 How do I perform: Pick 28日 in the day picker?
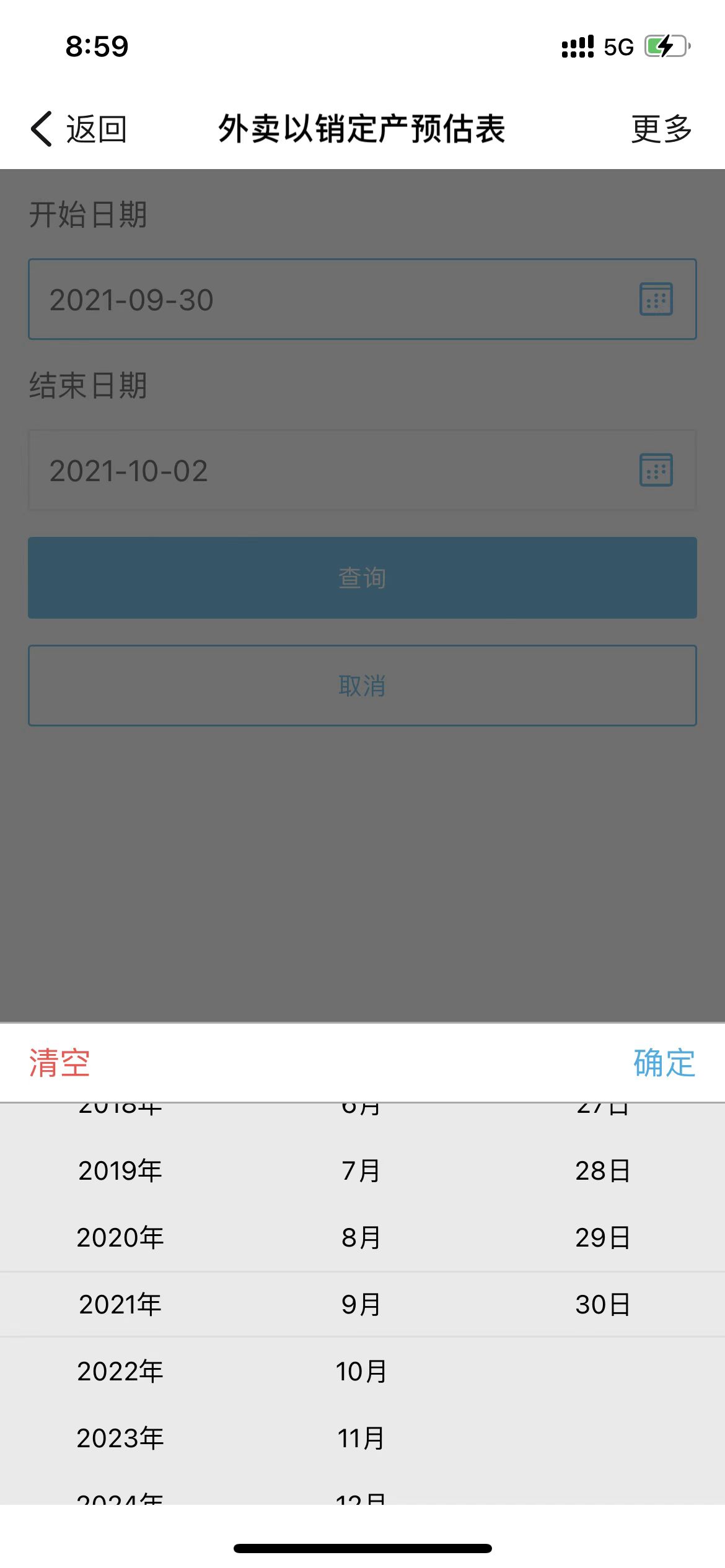pyautogui.click(x=603, y=1170)
